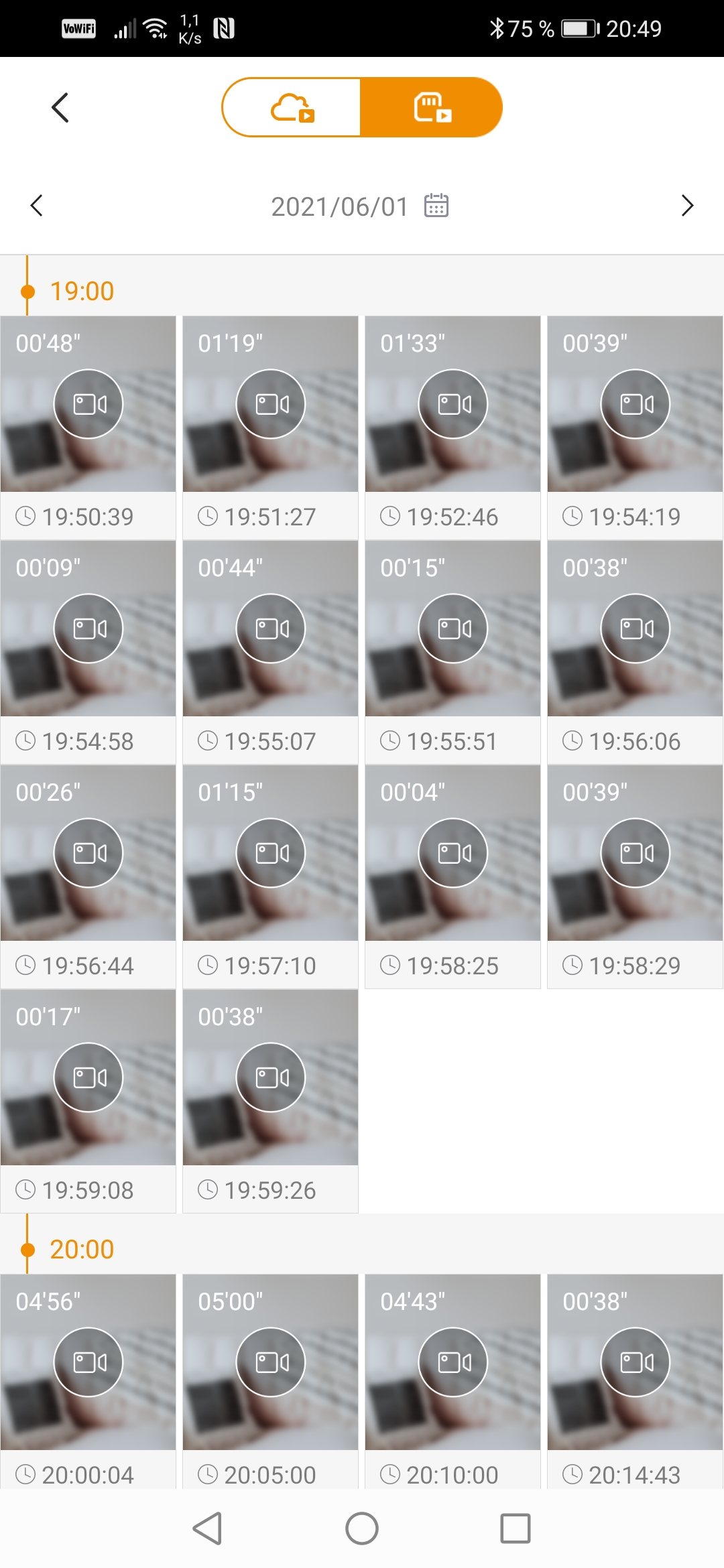Play the 19:56:06 video clip
724x1568 pixels.
[636, 629]
